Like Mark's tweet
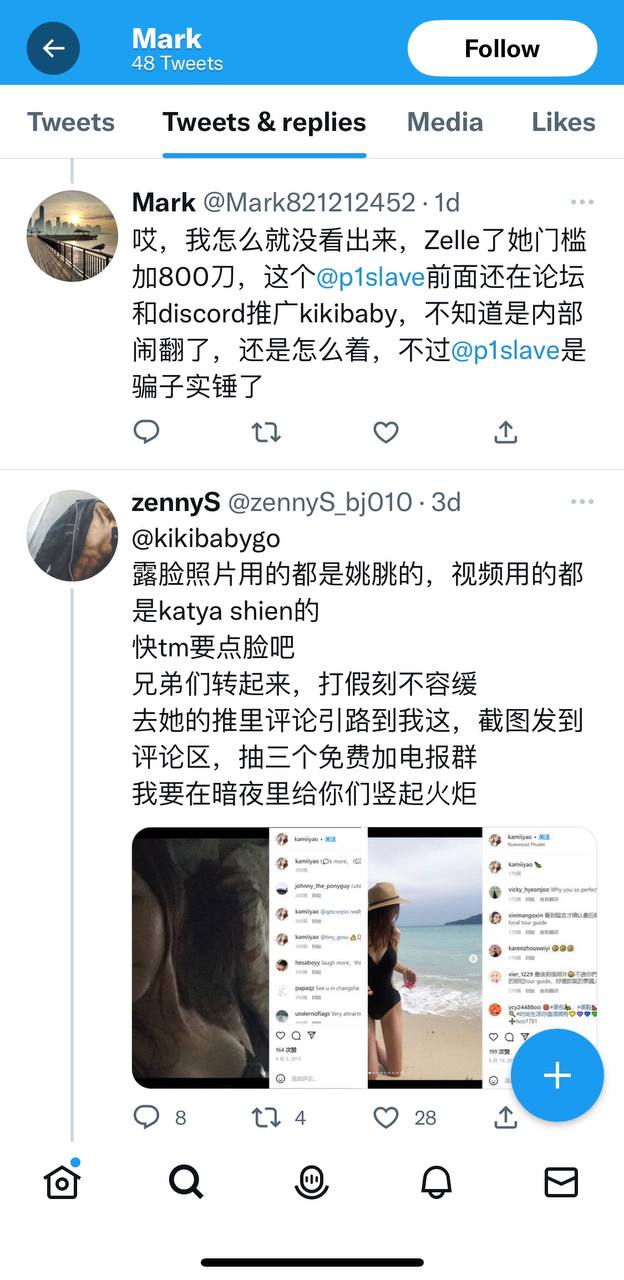Viewport: 624px width, 1280px height. pos(386,432)
